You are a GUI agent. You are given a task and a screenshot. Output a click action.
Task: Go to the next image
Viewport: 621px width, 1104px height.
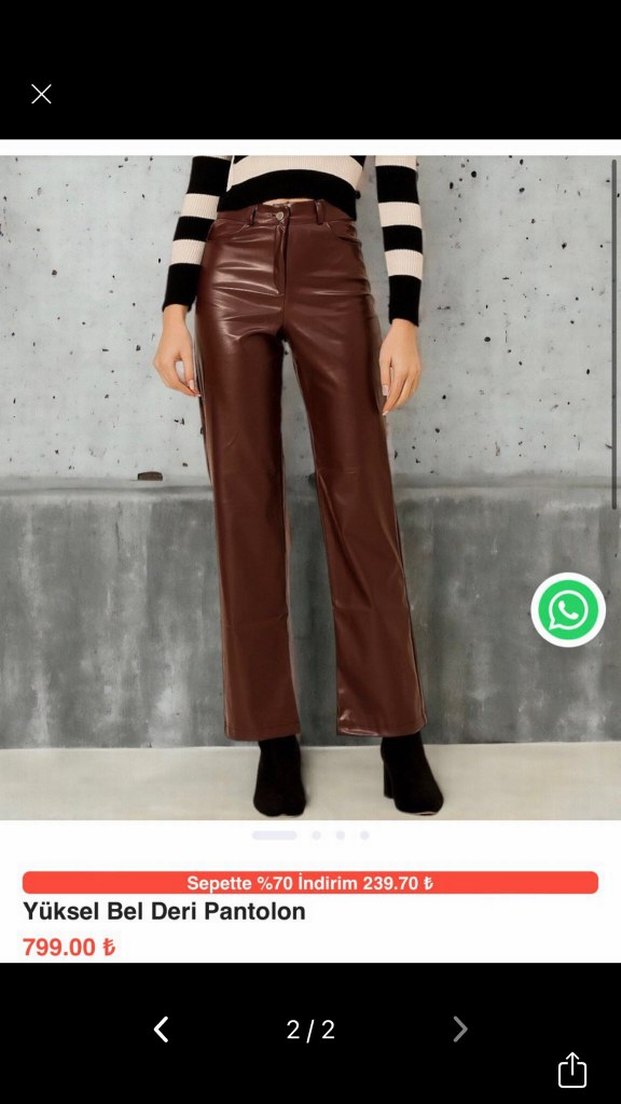click(x=460, y=1029)
